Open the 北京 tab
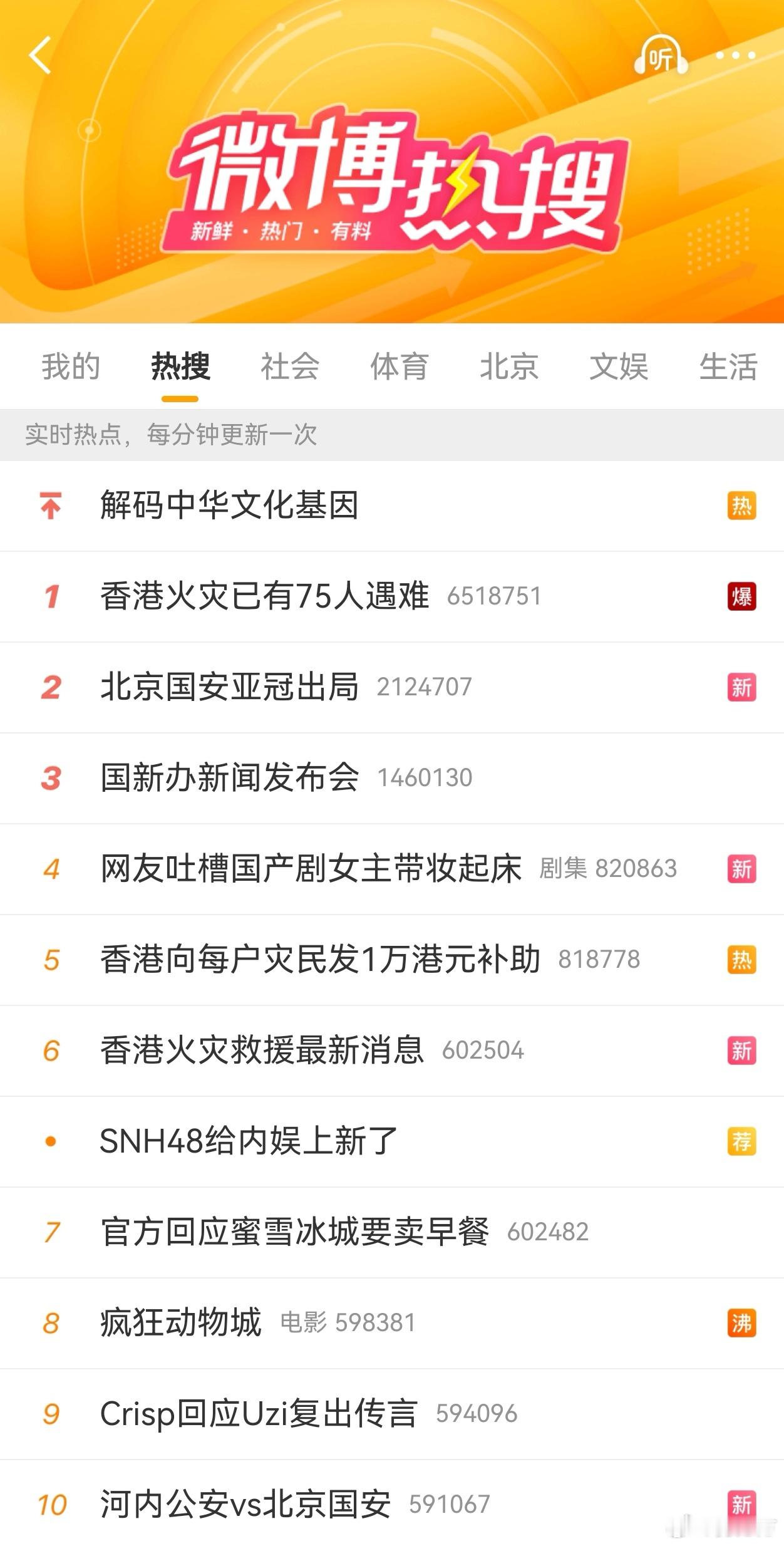Viewport: 784px width, 1546px height. [x=510, y=368]
